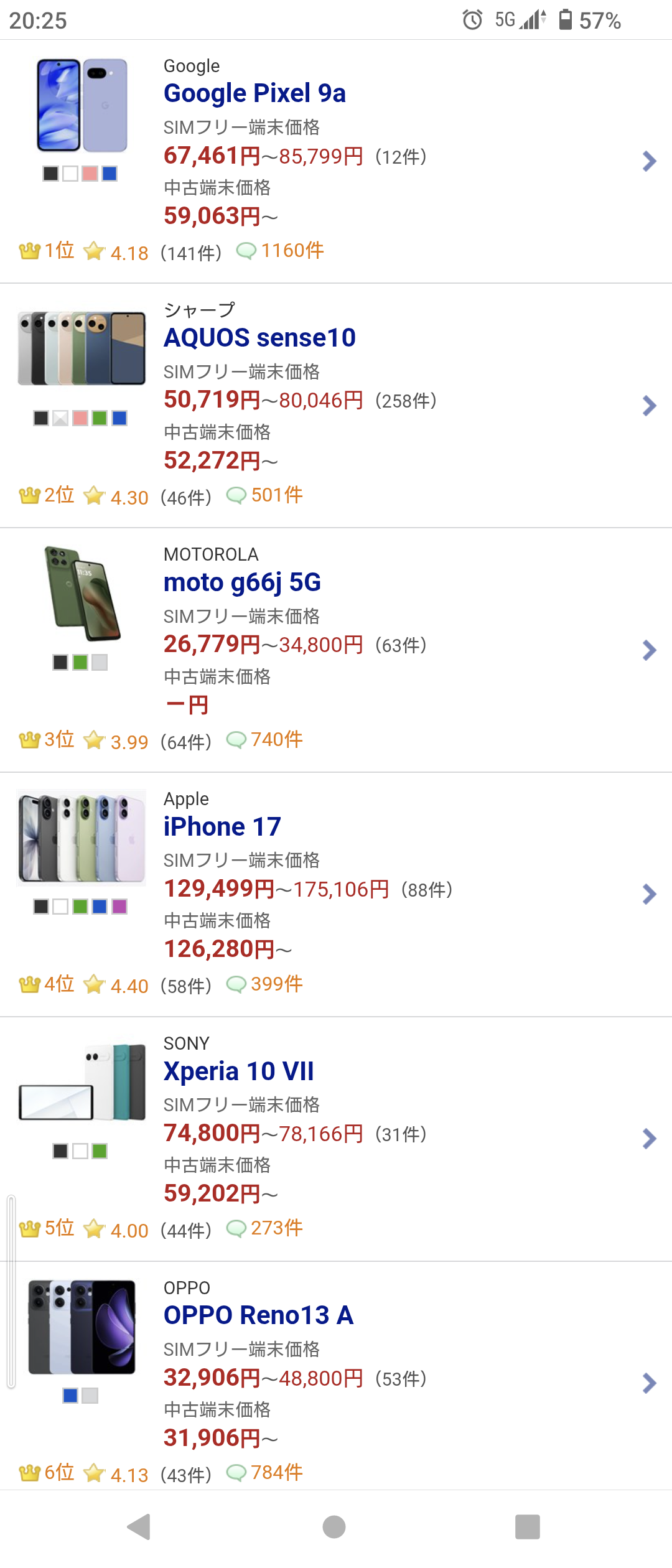Tap the system back button
Screen dimensions: 672x1568
139,1526
